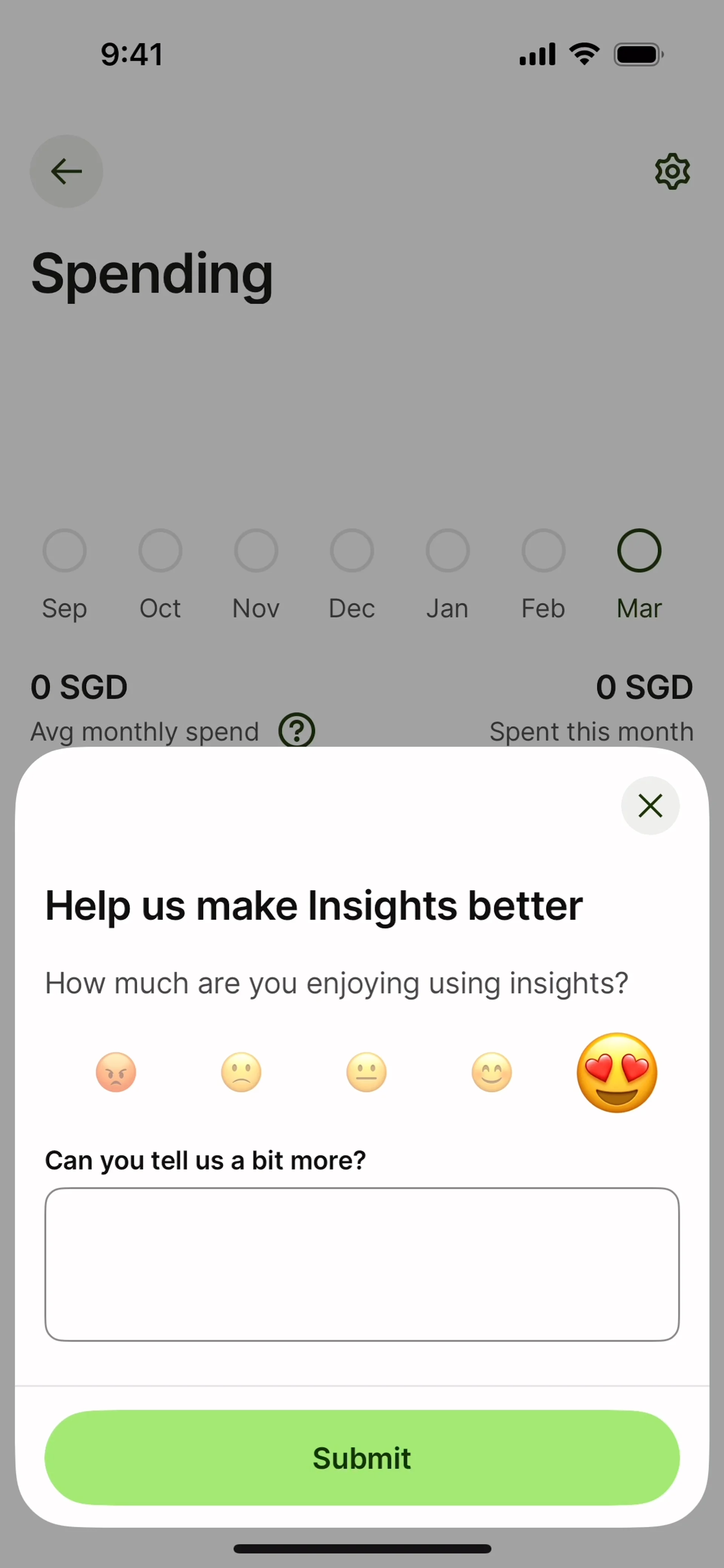The height and width of the screenshot is (1568, 724).
Task: Select the heart-eyes emoji rating
Action: click(617, 1073)
